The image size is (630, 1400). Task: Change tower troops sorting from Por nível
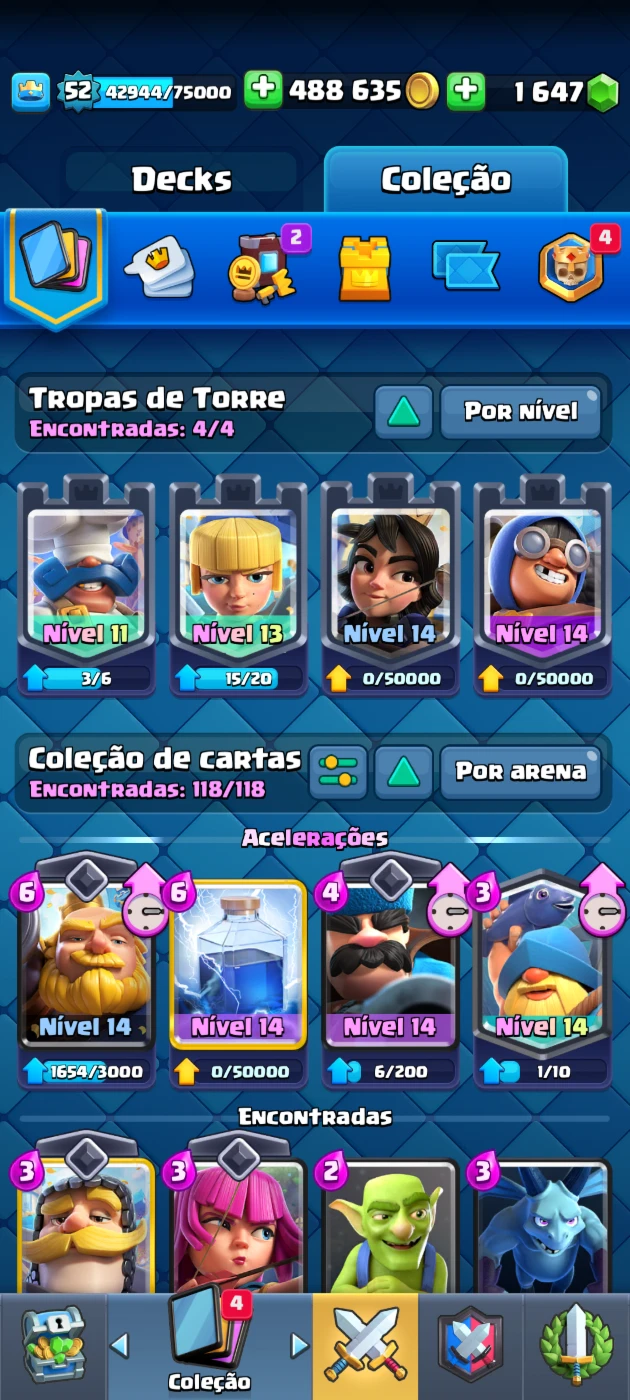coord(521,411)
